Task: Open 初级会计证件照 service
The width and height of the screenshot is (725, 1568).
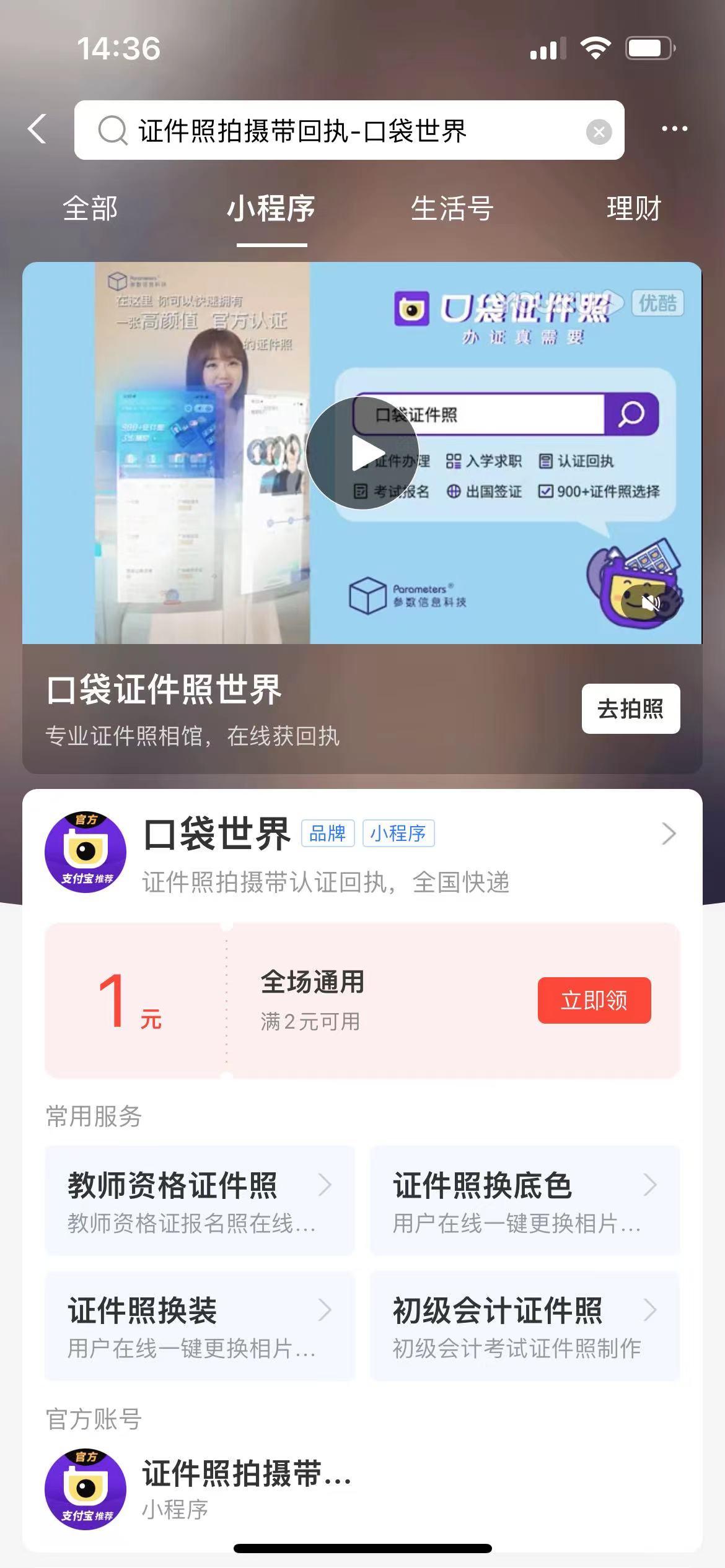Action: pos(524,1325)
